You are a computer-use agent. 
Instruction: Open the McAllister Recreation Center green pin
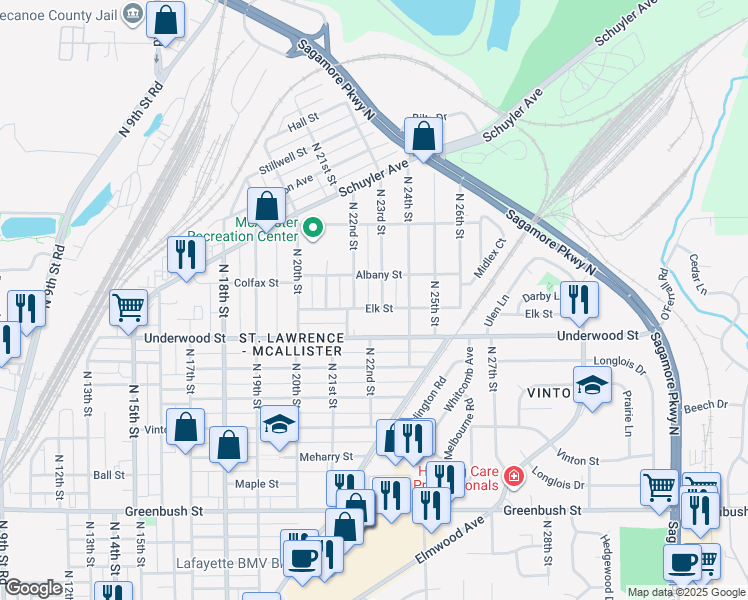tap(313, 228)
